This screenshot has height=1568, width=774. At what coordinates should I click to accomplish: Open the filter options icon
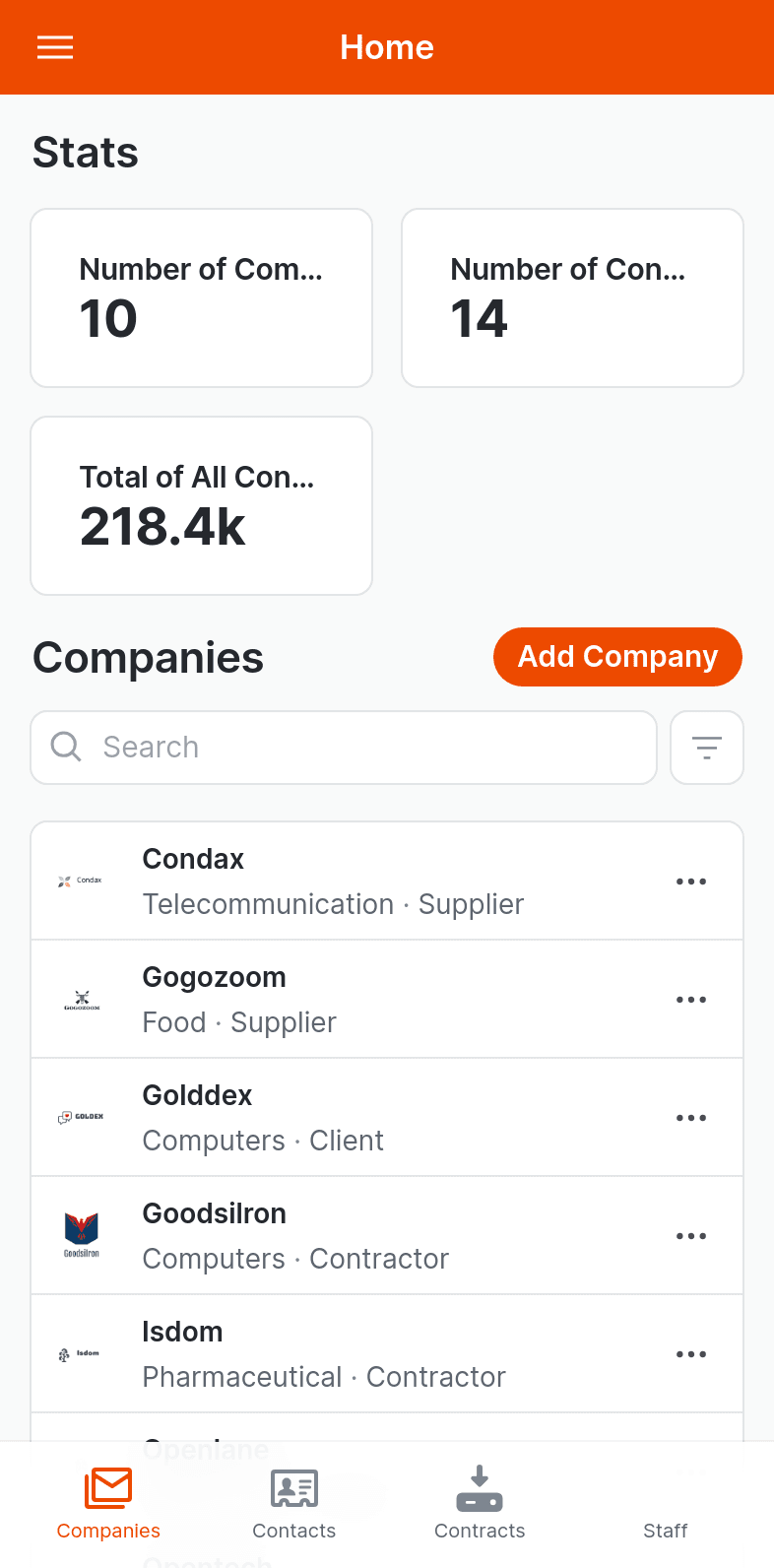pyautogui.click(x=707, y=748)
